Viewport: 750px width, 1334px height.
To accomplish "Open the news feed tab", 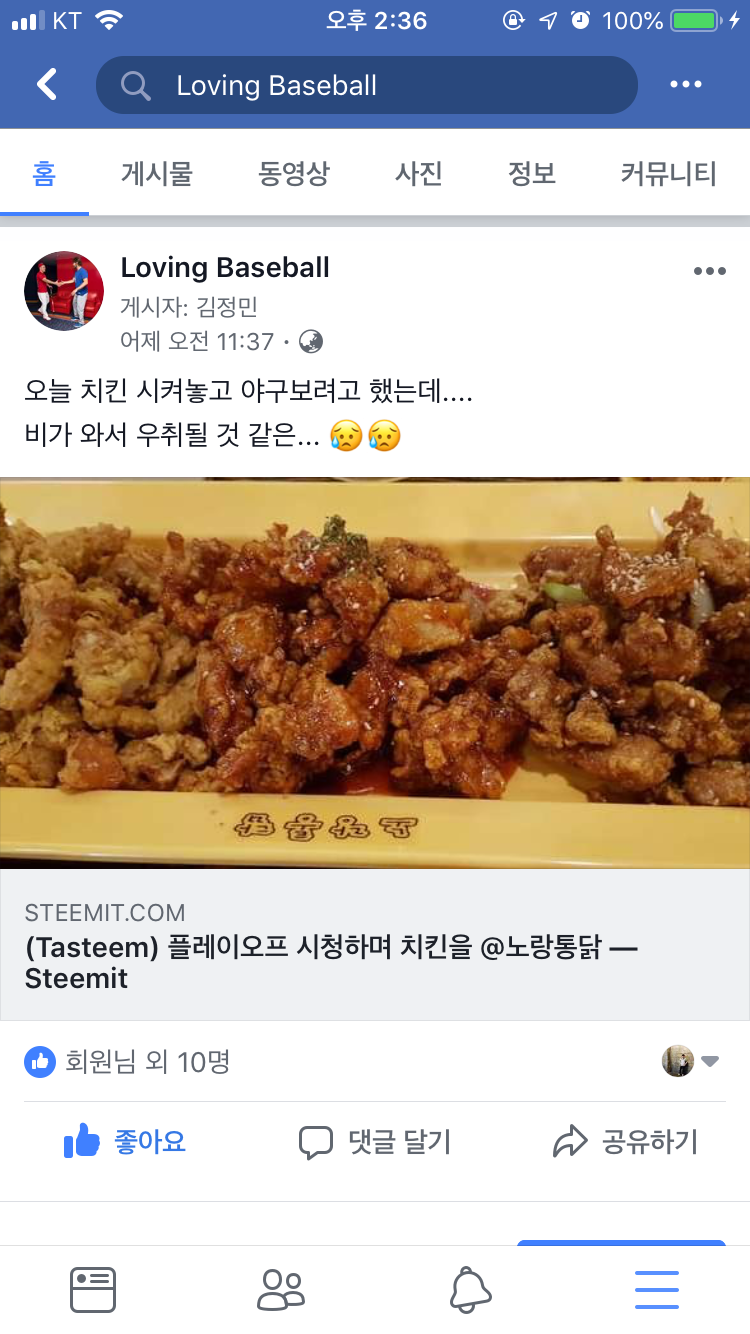I will (93, 1289).
